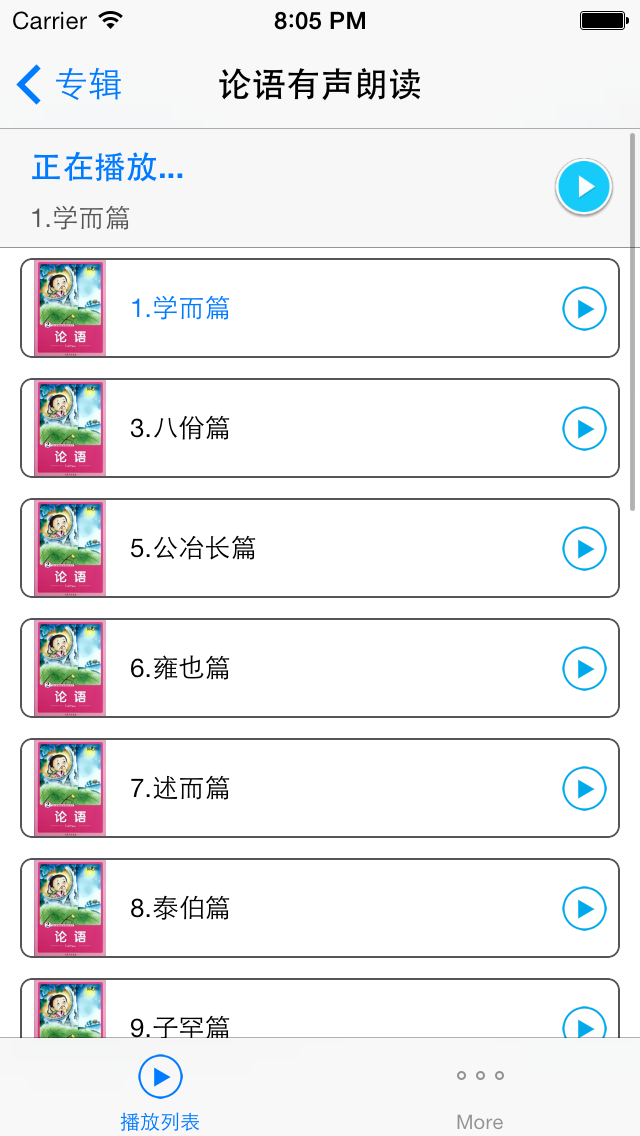Open the More tab

[x=480, y=1090]
